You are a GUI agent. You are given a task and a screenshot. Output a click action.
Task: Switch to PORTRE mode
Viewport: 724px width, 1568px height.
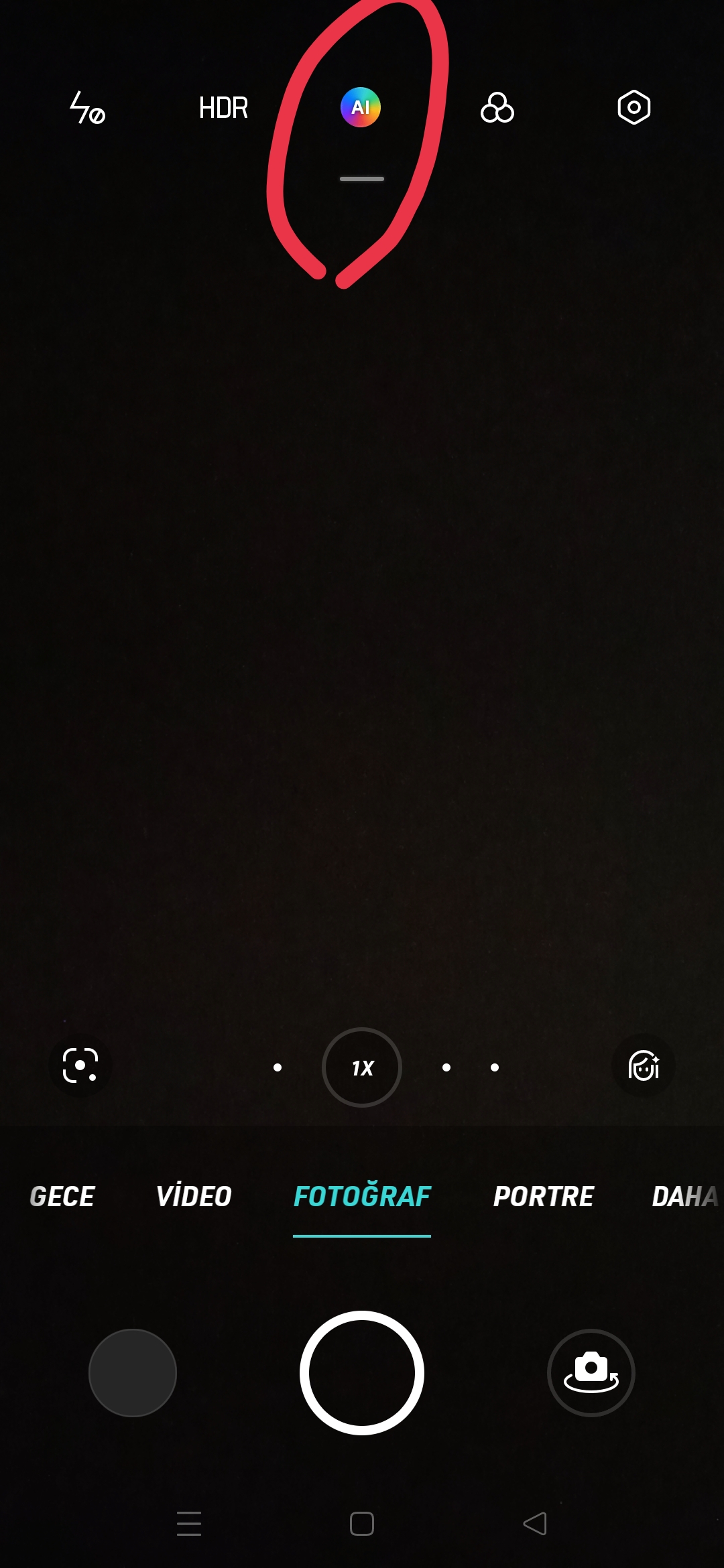(x=544, y=1197)
